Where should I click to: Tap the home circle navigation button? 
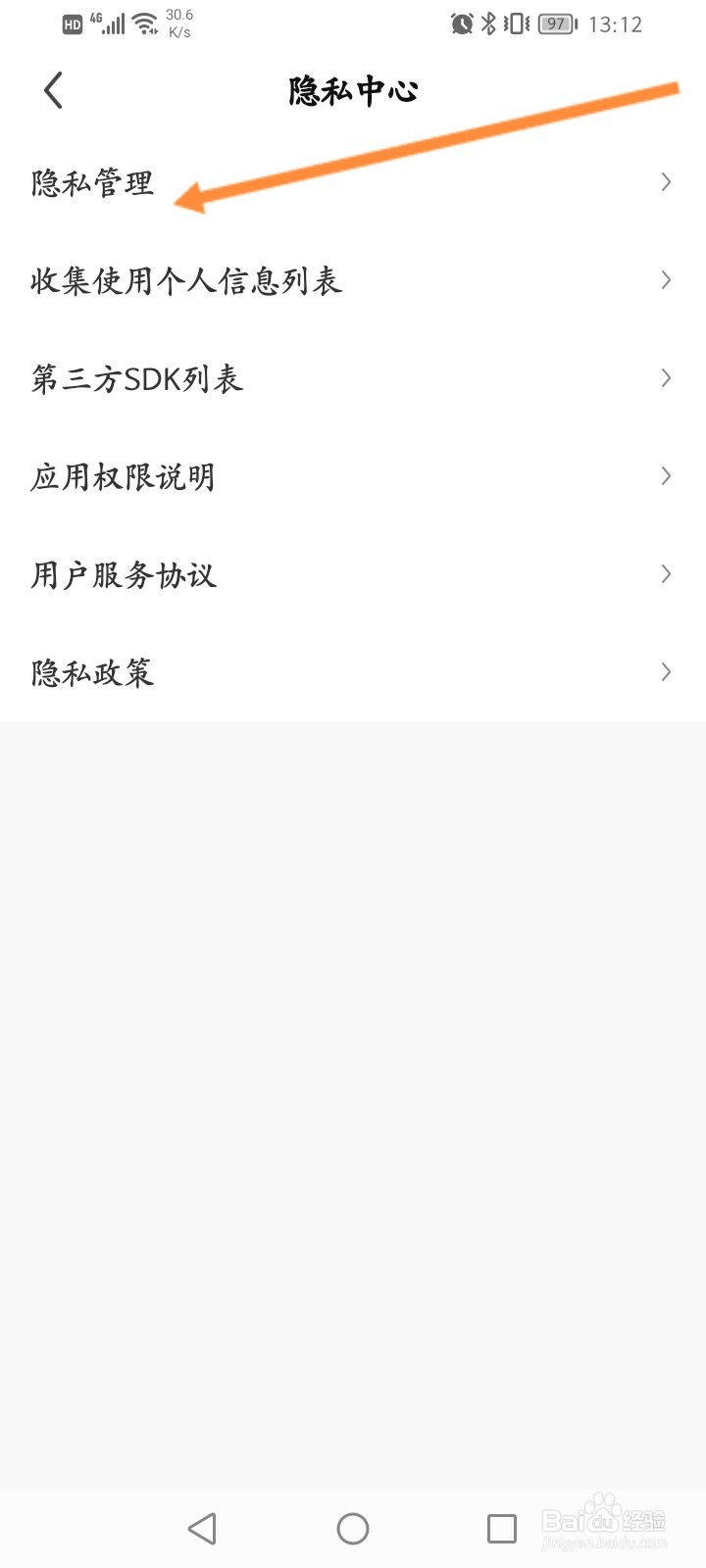(x=353, y=1527)
